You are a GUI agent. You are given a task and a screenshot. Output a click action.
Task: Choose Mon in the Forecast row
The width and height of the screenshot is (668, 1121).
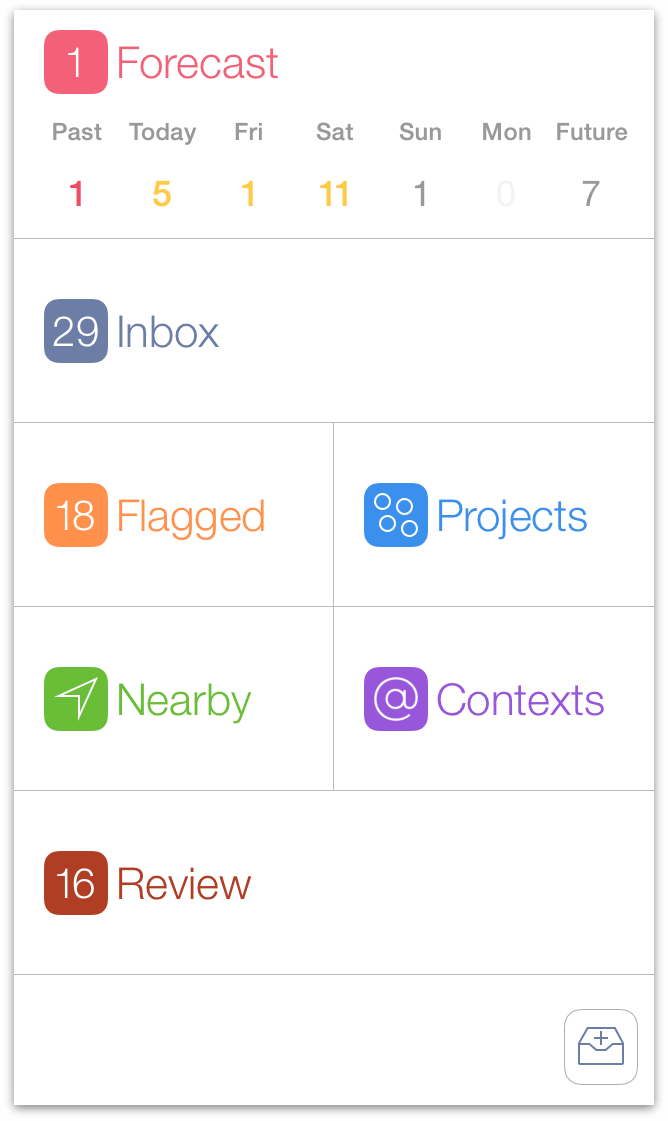click(x=506, y=165)
